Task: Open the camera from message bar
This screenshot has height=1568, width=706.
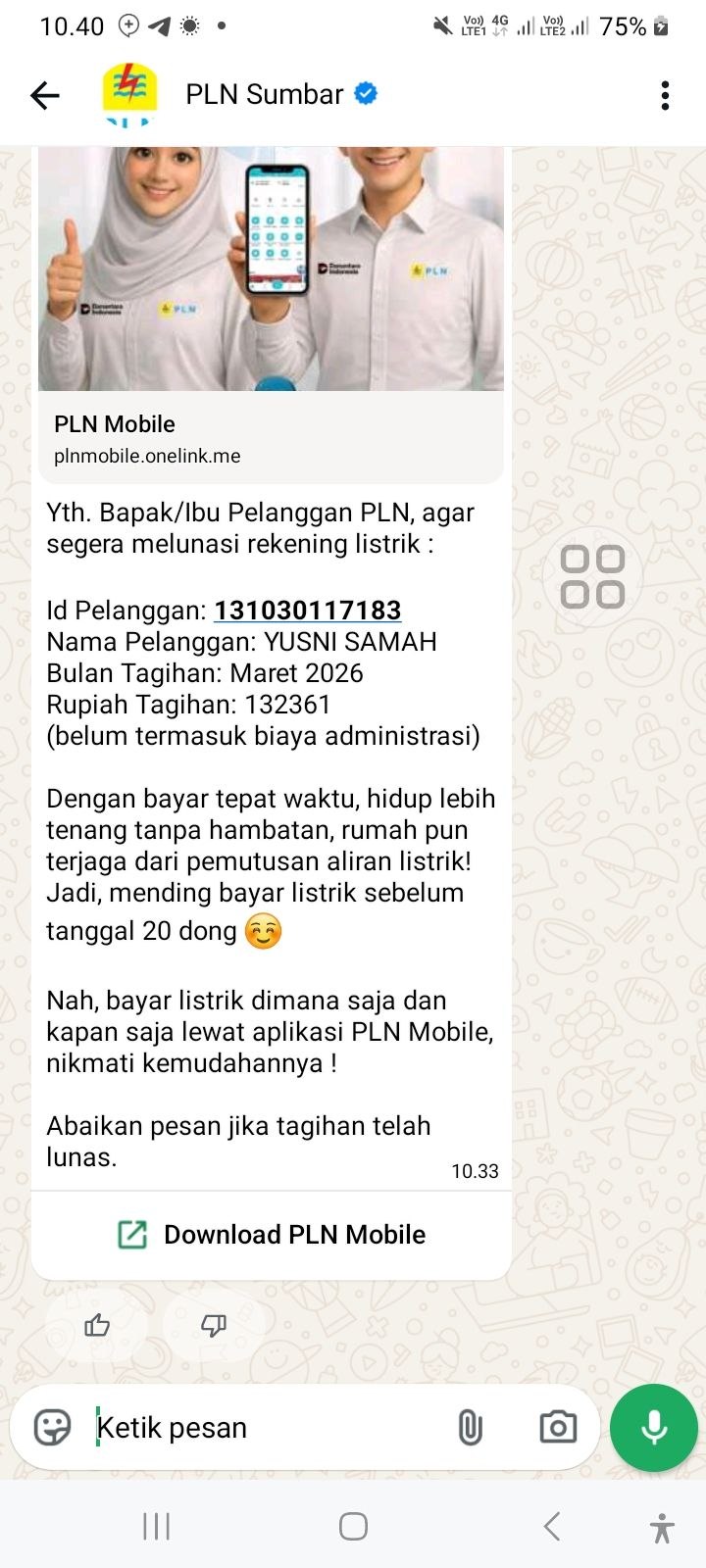Action: coord(558,1428)
